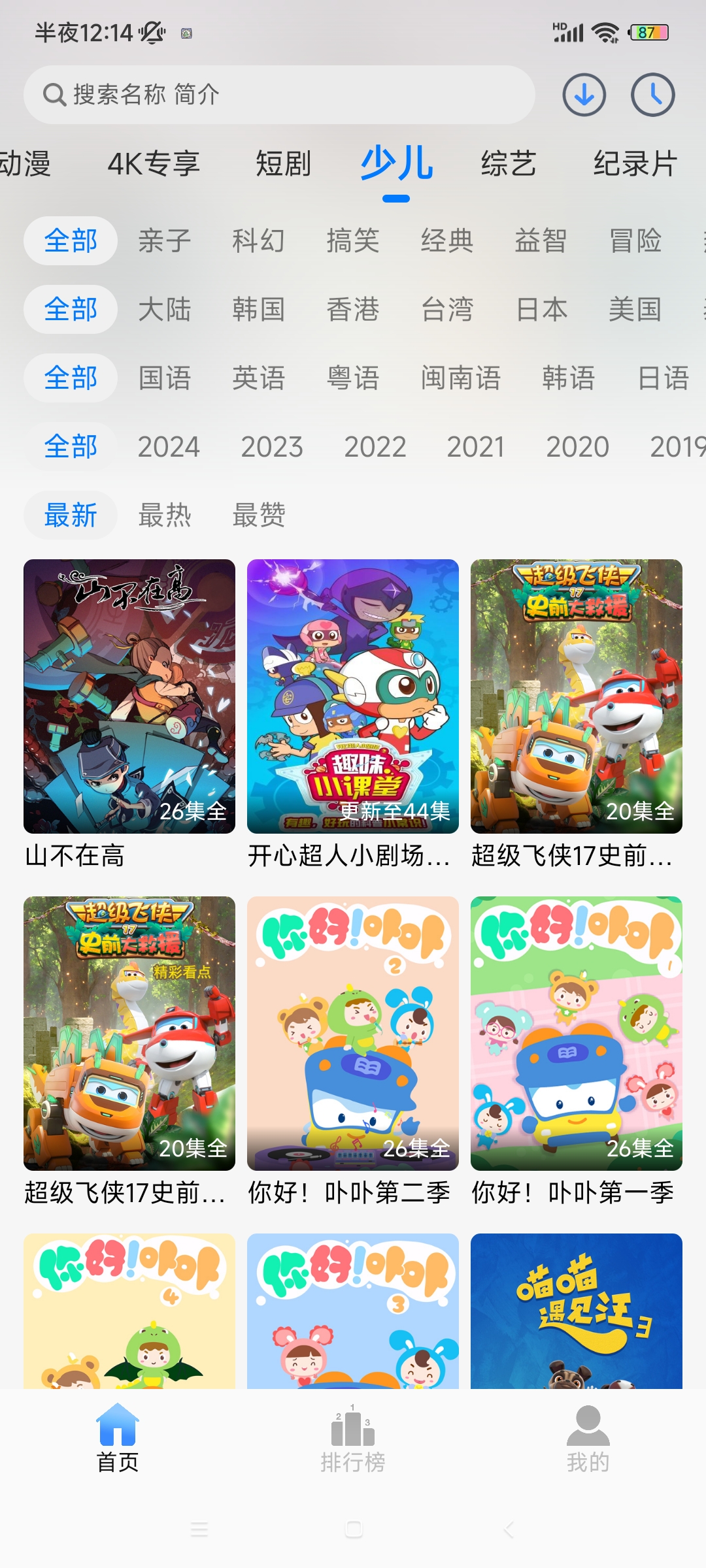The image size is (706, 1568).
Task: Filter by the 搞笑 genre chip
Action: 353,240
